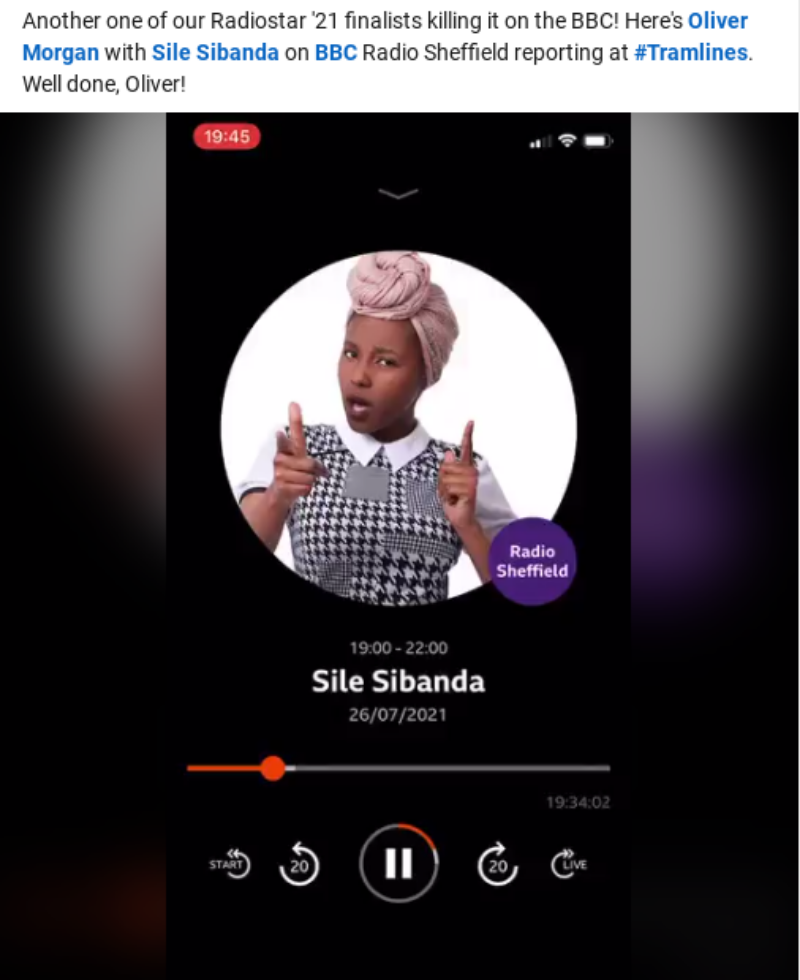
Task: Open the #Tramlines hashtag
Action: tap(690, 52)
